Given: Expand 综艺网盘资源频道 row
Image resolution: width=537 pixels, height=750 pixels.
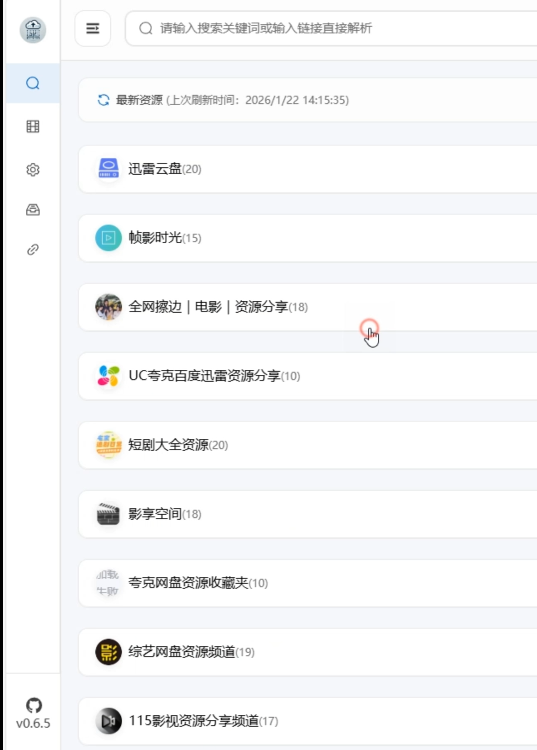Looking at the screenshot, I should pyautogui.click(x=307, y=652).
